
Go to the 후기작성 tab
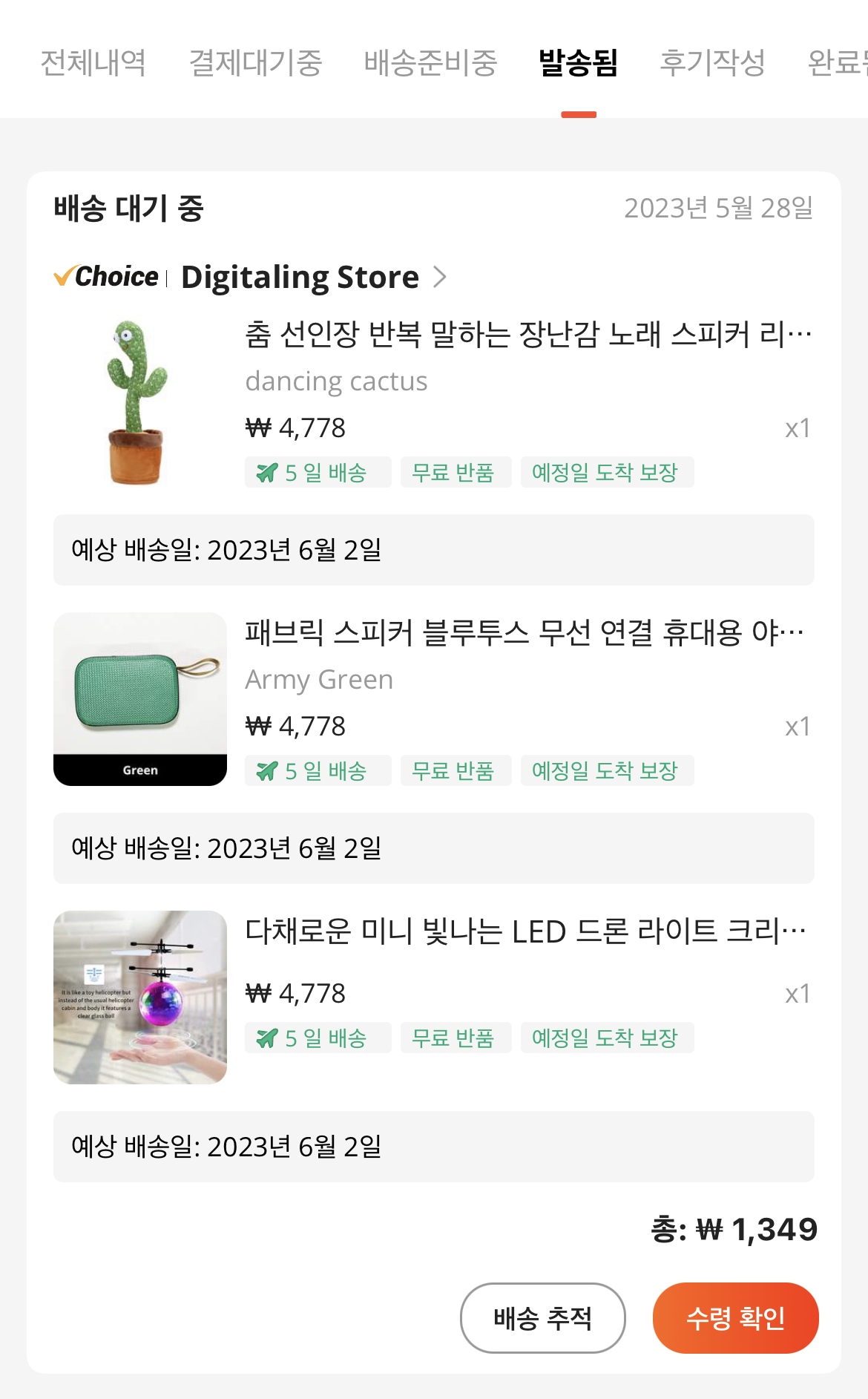point(712,63)
